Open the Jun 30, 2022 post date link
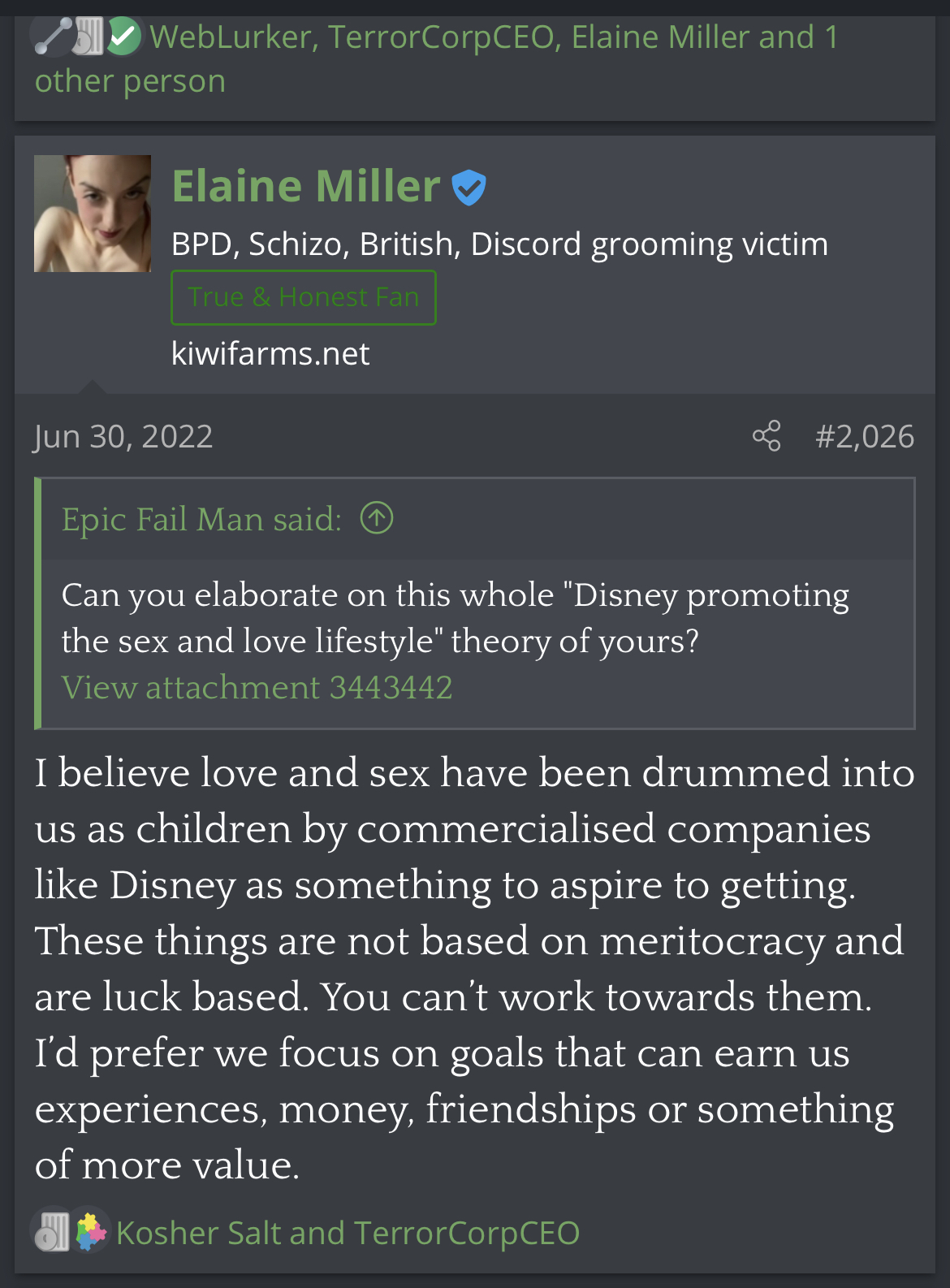 point(123,436)
